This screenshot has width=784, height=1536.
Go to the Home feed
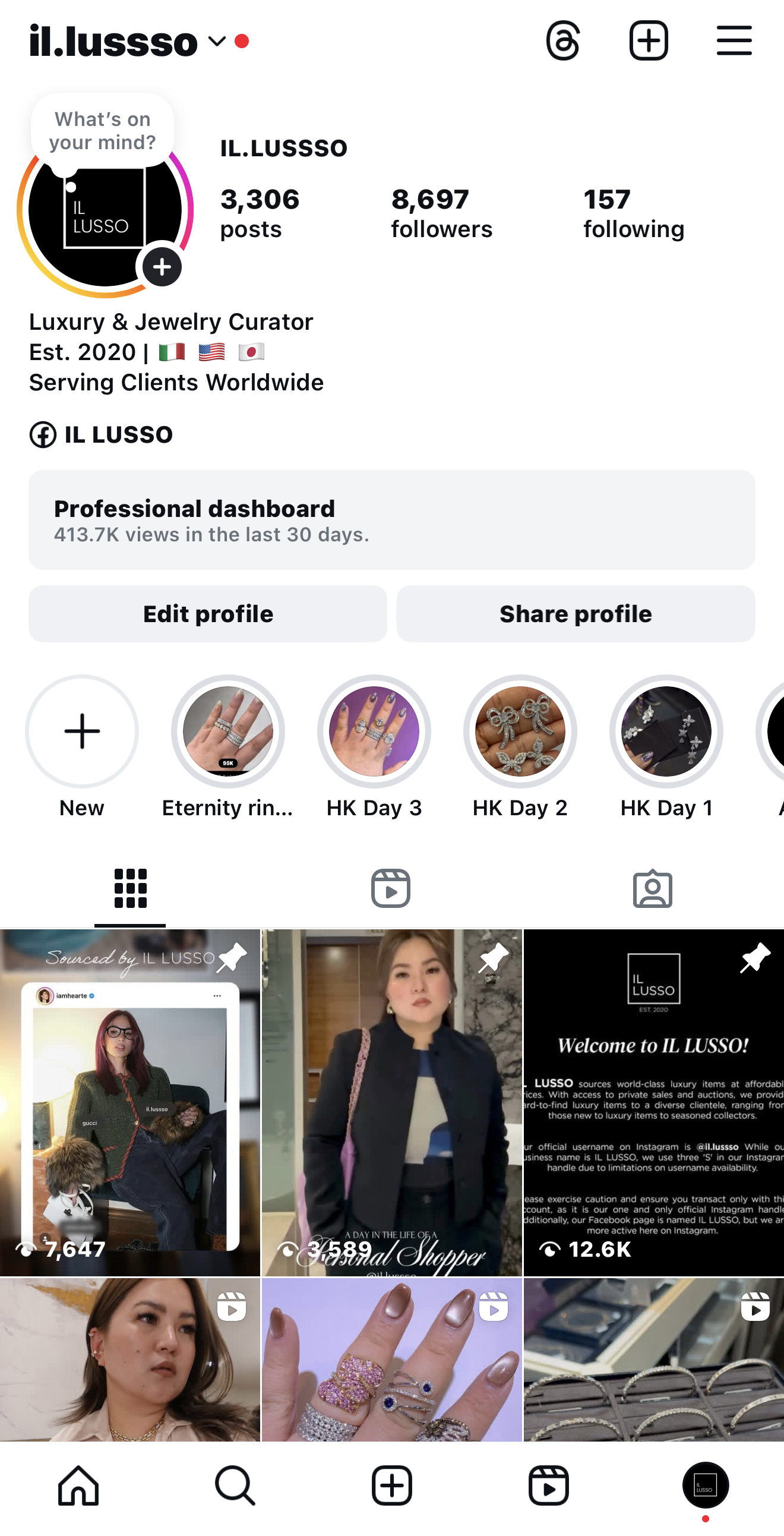pyautogui.click(x=78, y=1485)
